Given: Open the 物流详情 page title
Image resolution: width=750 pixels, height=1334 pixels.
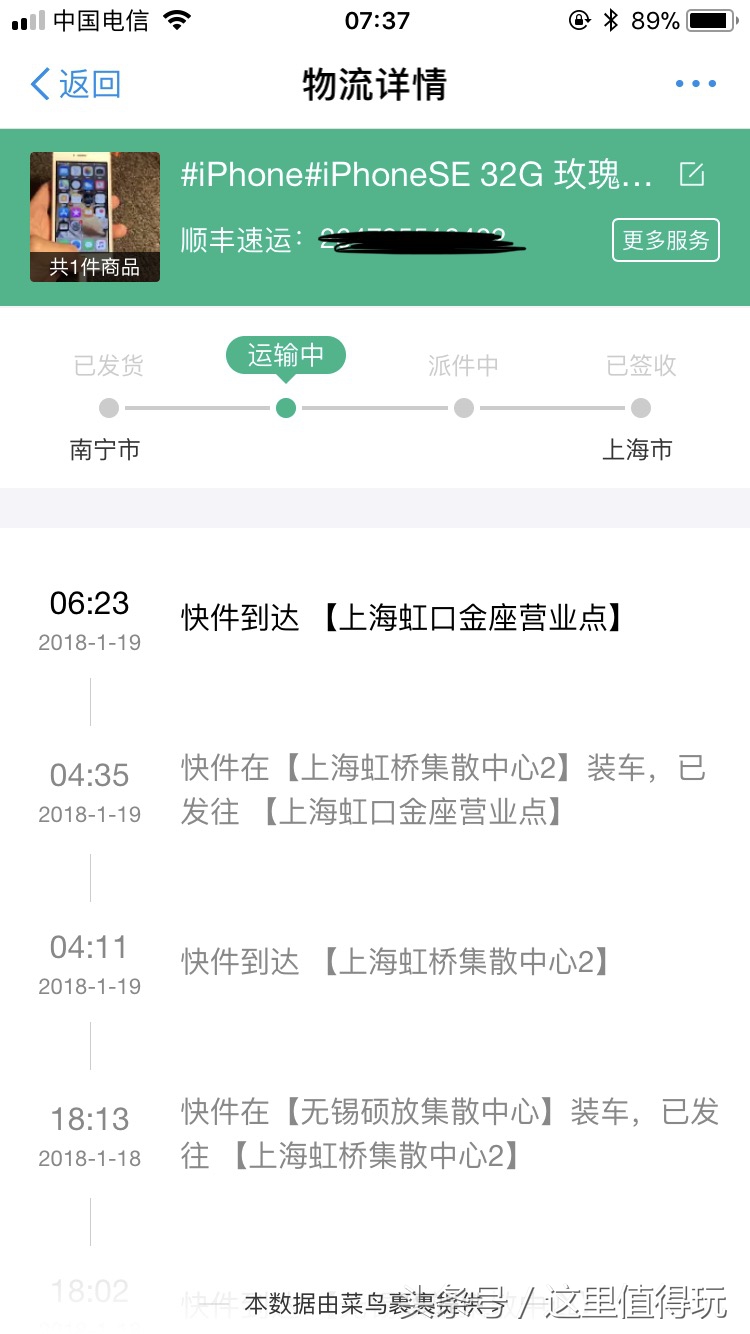Looking at the screenshot, I should 375,84.
